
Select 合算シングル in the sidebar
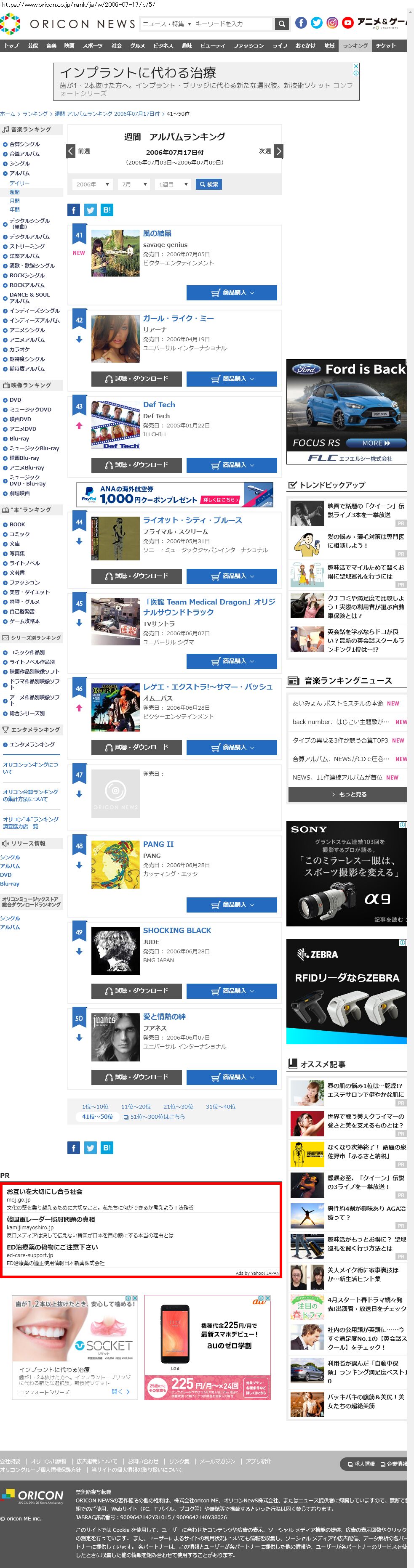coord(24,144)
